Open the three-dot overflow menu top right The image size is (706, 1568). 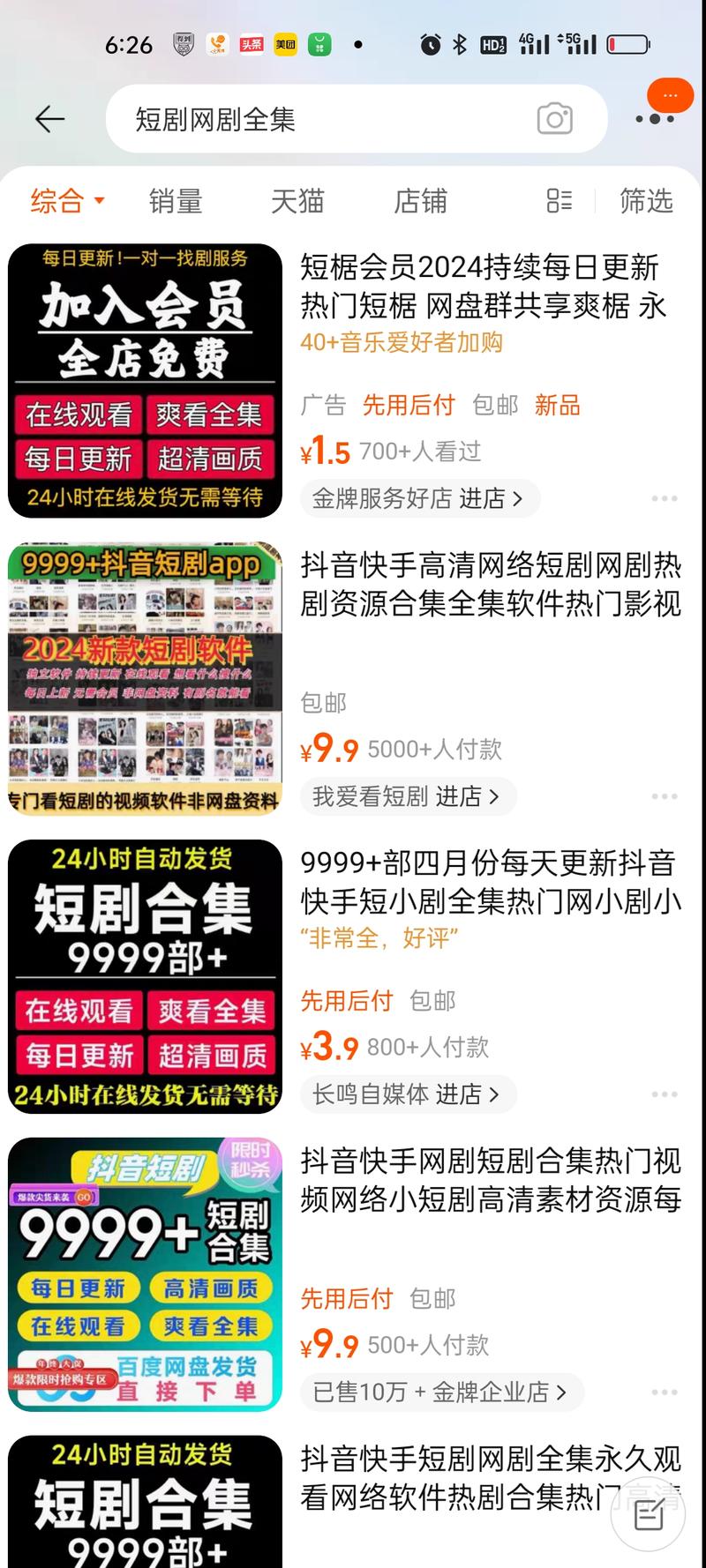click(657, 119)
